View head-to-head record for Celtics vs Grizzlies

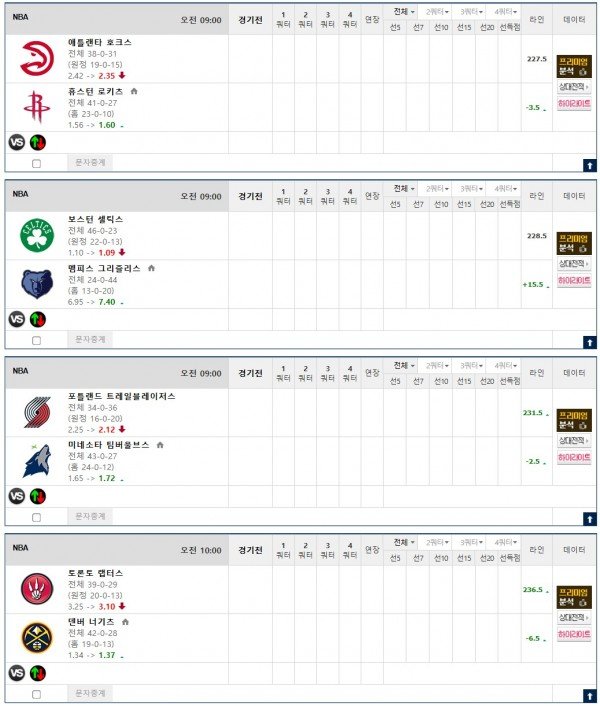[573, 265]
